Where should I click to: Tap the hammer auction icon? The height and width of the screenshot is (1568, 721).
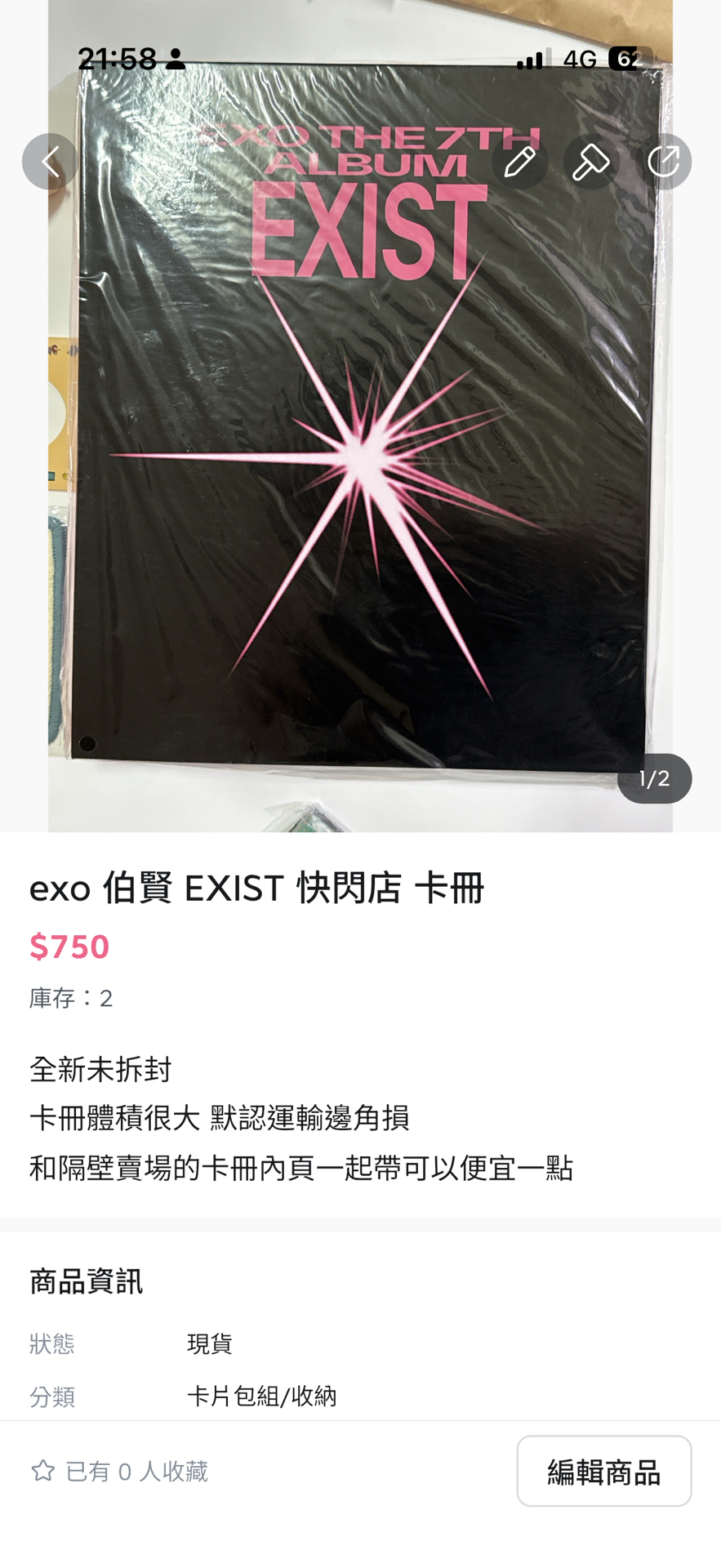point(591,162)
